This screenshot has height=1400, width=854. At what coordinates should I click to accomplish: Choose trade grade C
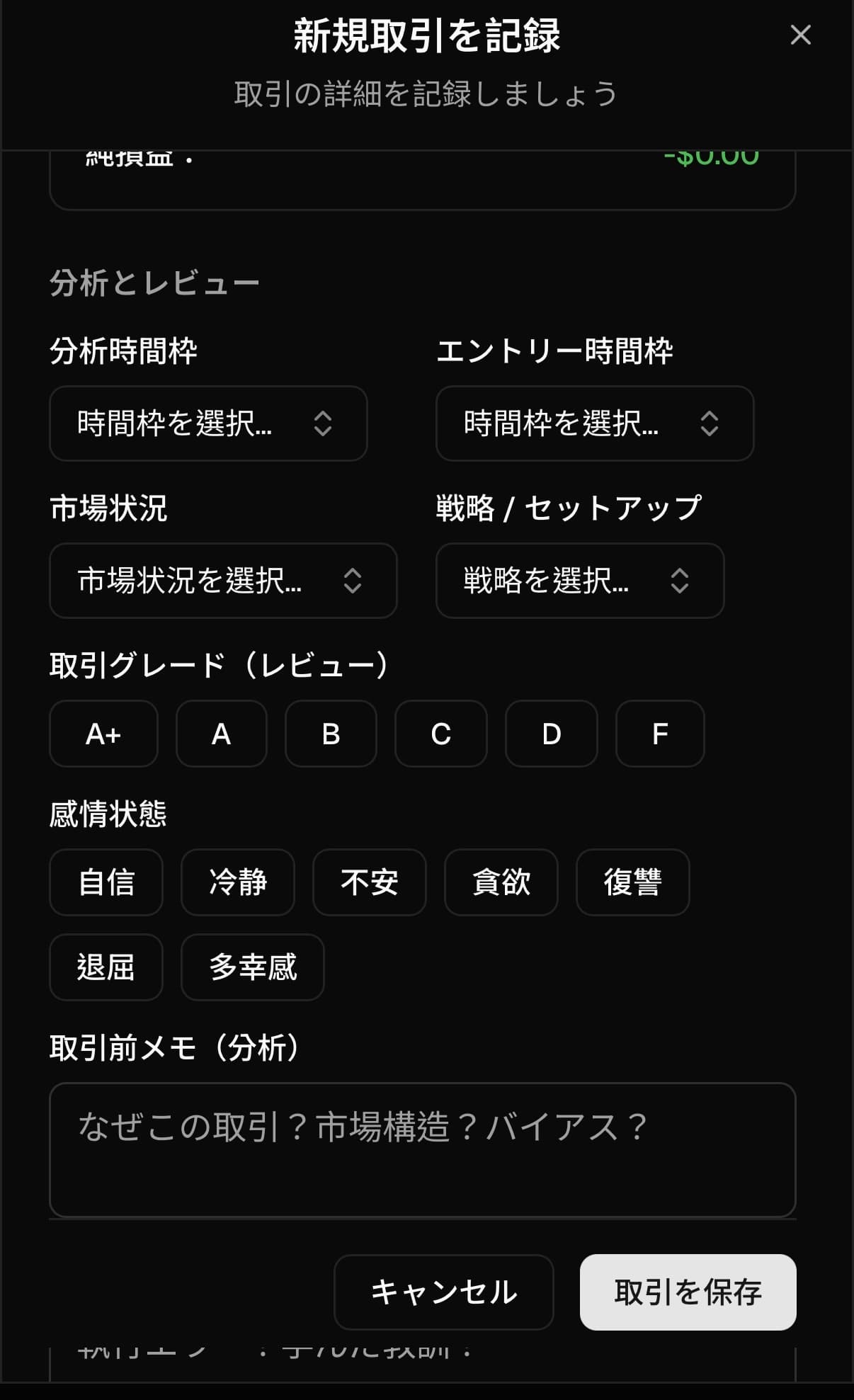(x=440, y=734)
